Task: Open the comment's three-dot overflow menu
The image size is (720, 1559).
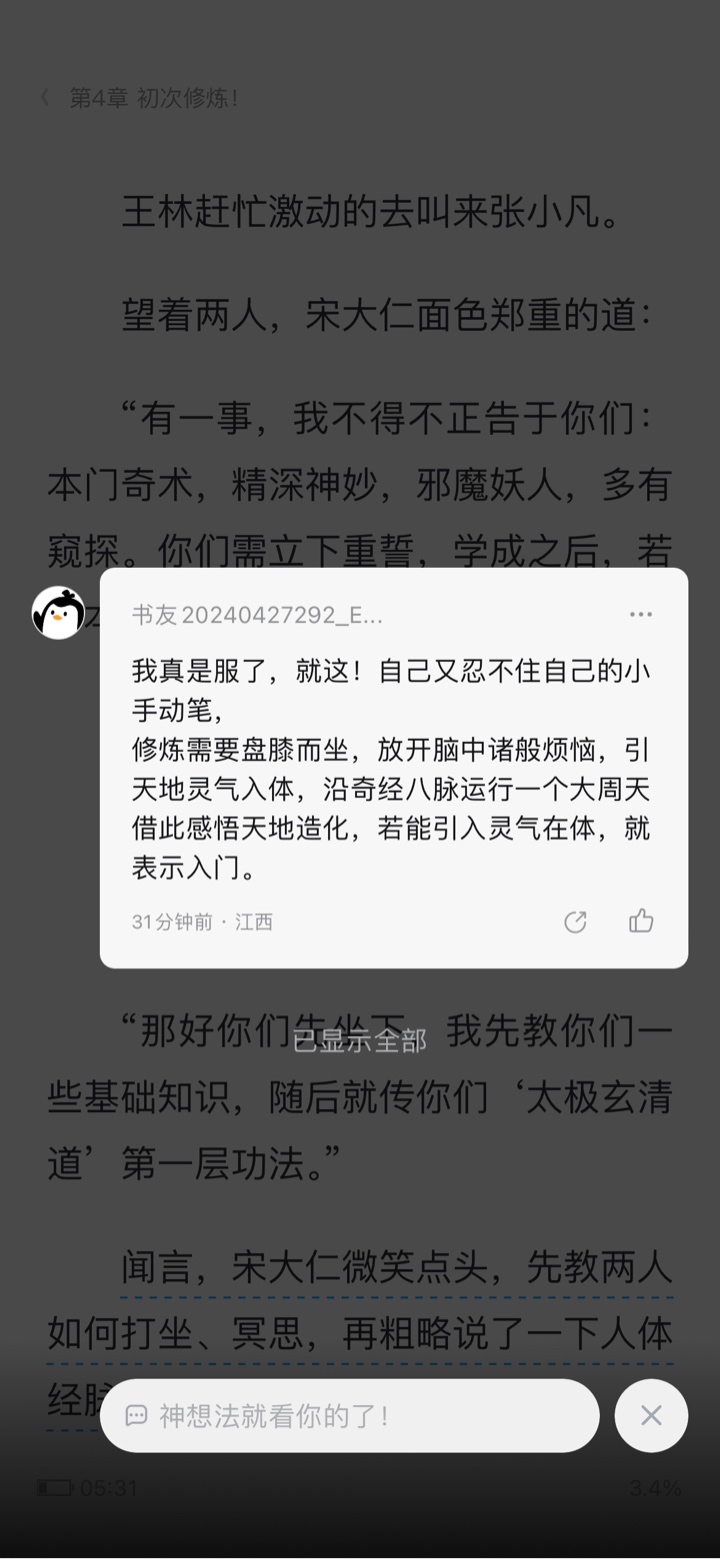Action: (641, 615)
